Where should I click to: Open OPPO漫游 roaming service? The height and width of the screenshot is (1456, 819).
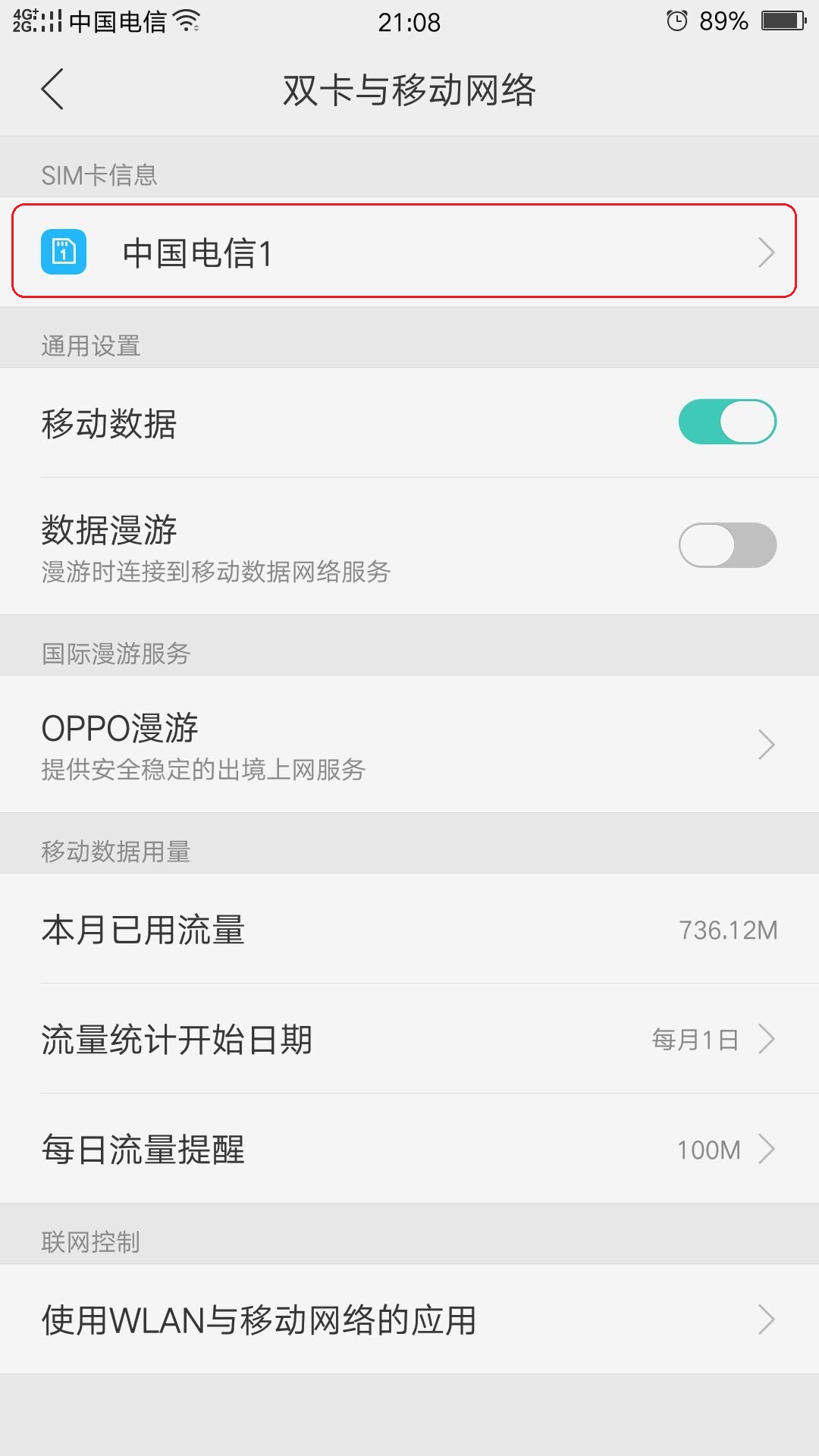pos(409,744)
